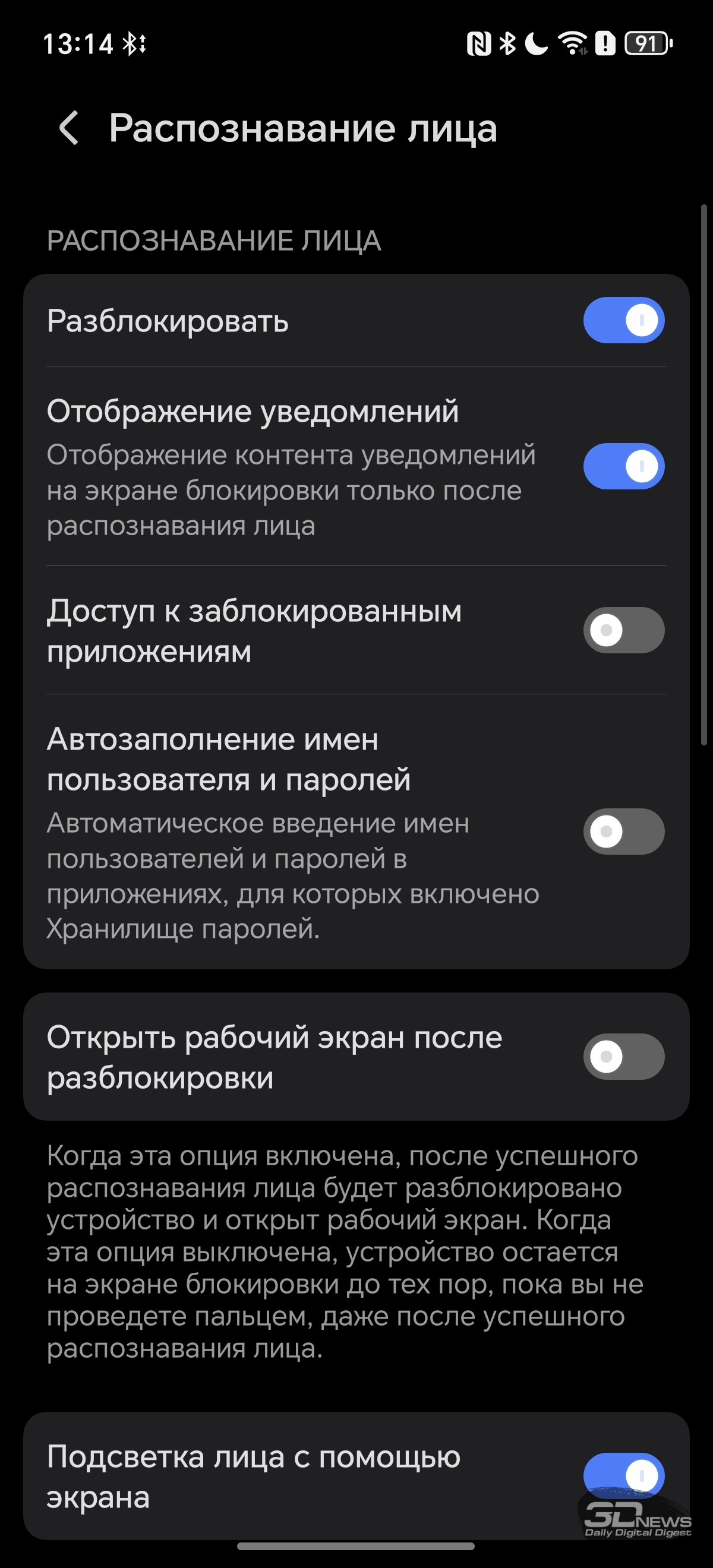This screenshot has height=1568, width=713.
Task: Turn off the Разблокировать switch
Action: tap(623, 320)
